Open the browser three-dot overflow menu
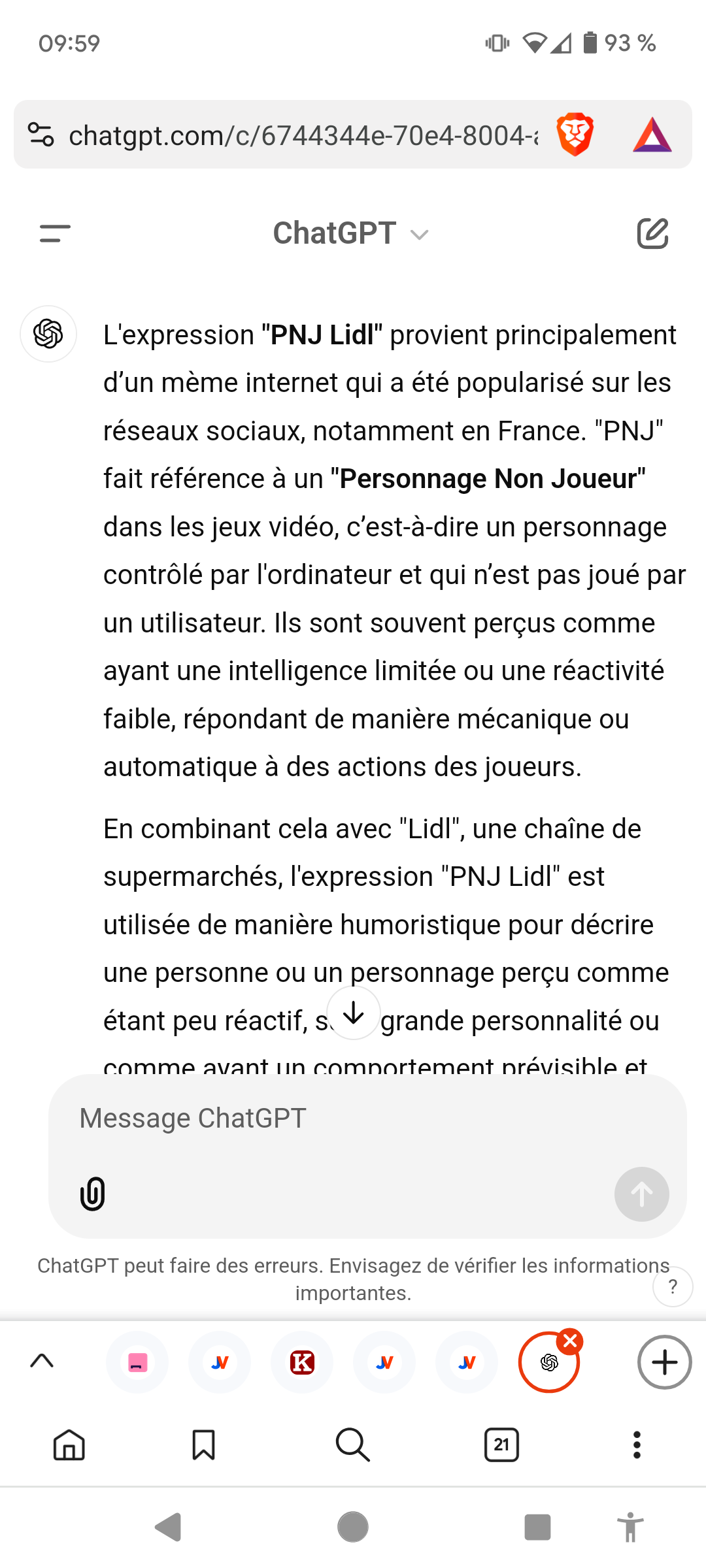 (637, 1445)
